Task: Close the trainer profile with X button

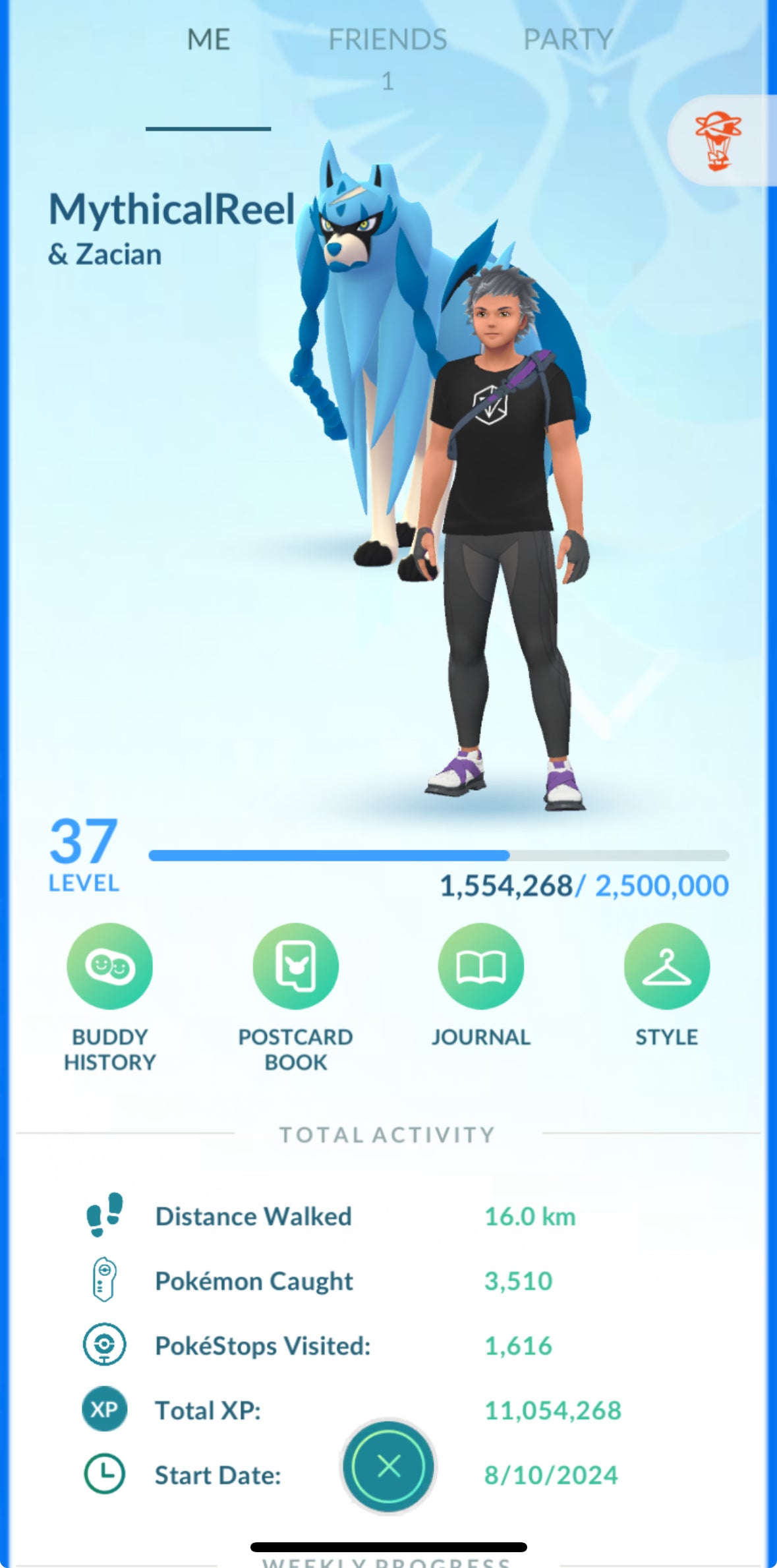Action: (388, 1466)
